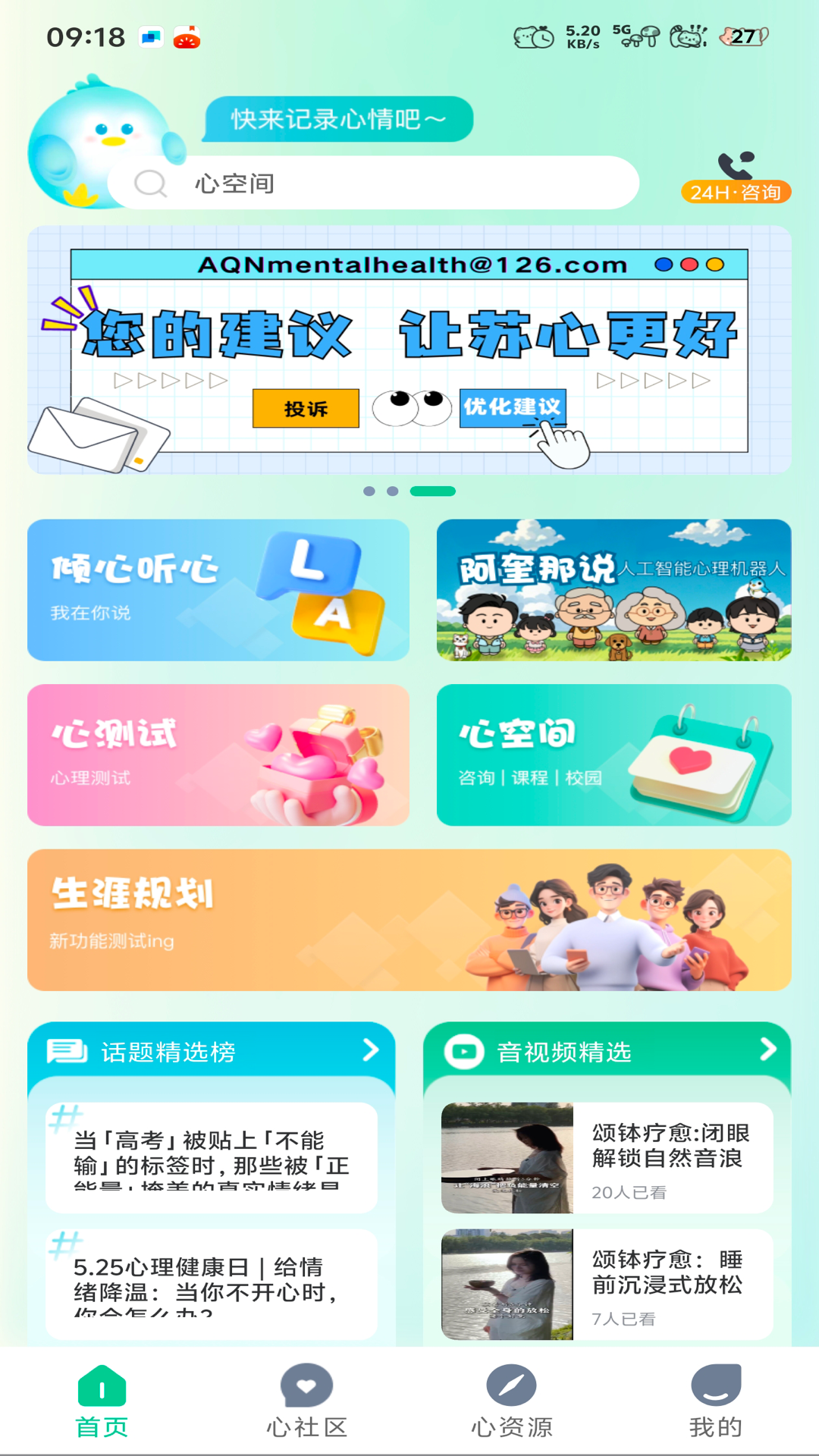Tap the 快来记录心情吧 mood bubble
The height and width of the screenshot is (1456, 819).
coord(338,119)
